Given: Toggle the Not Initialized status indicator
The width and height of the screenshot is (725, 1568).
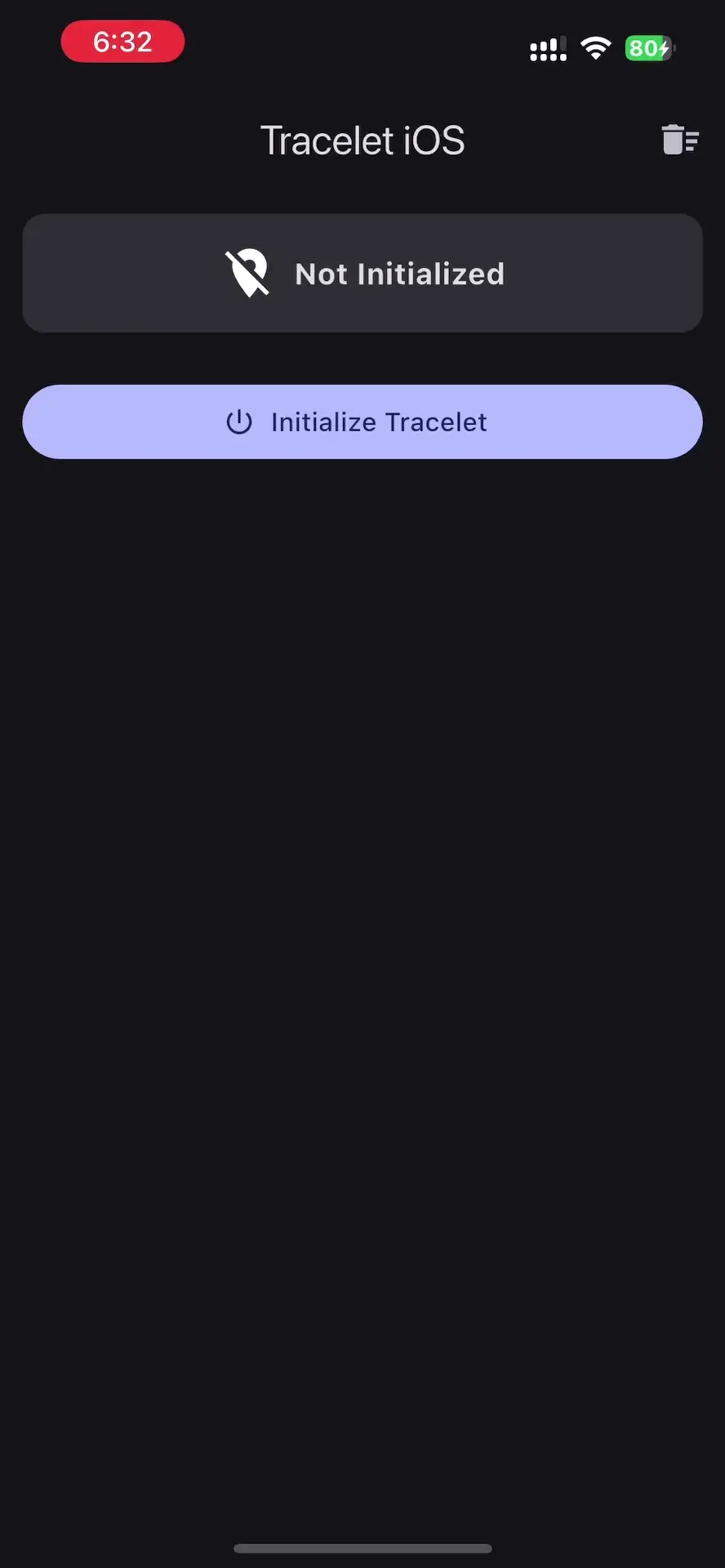Looking at the screenshot, I should [362, 273].
